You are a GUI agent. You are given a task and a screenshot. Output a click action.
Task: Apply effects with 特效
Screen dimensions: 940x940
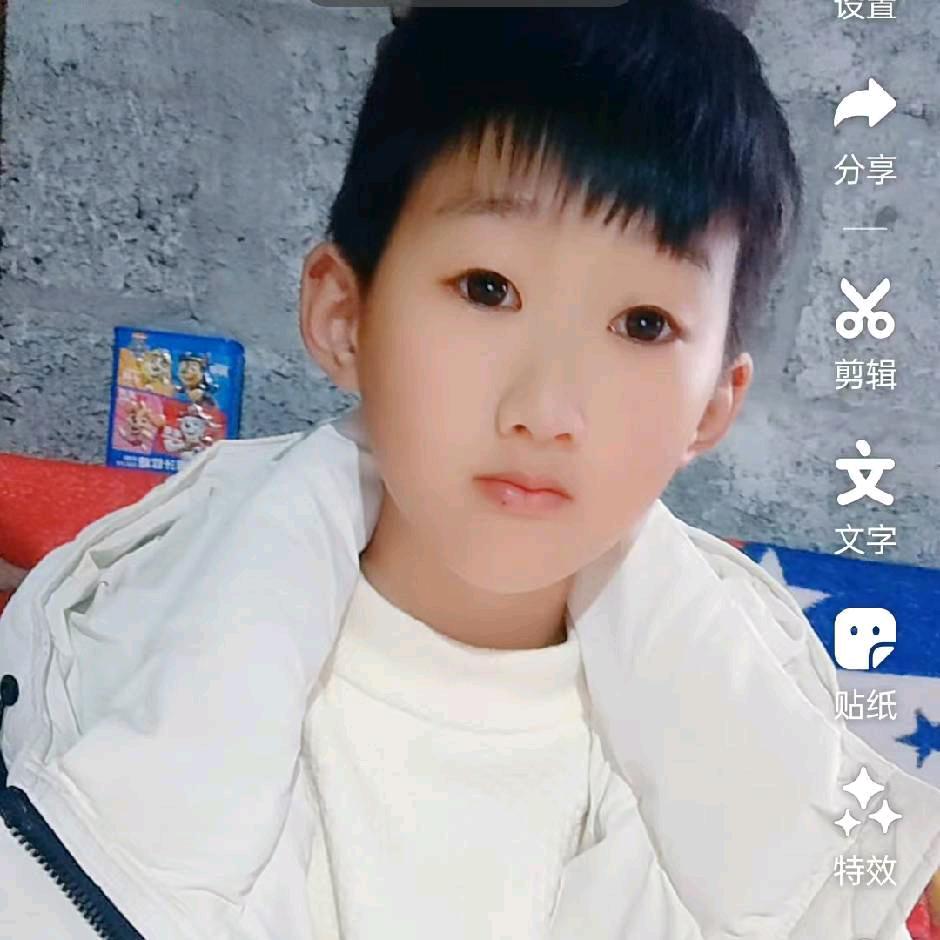[x=866, y=826]
